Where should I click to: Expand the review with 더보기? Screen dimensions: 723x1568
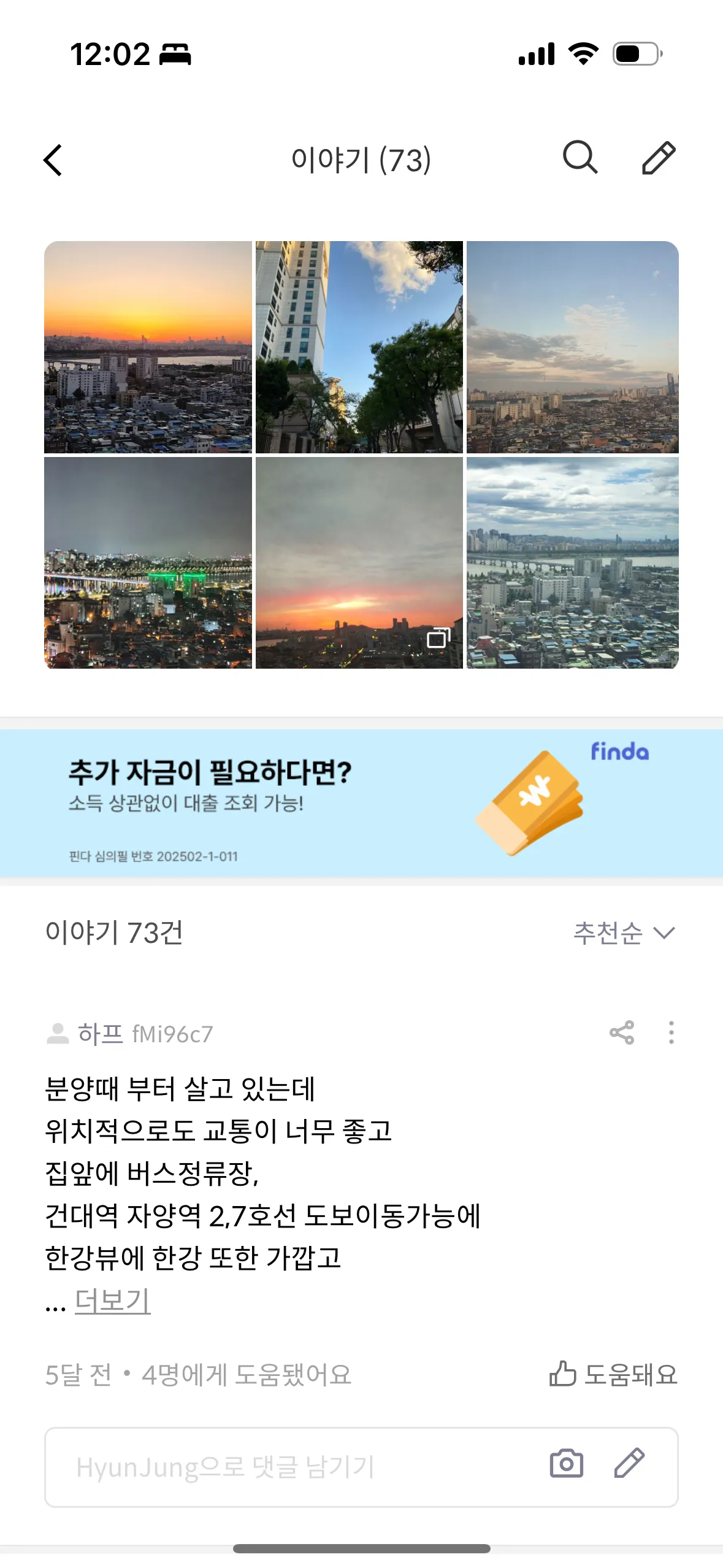pos(113,1301)
